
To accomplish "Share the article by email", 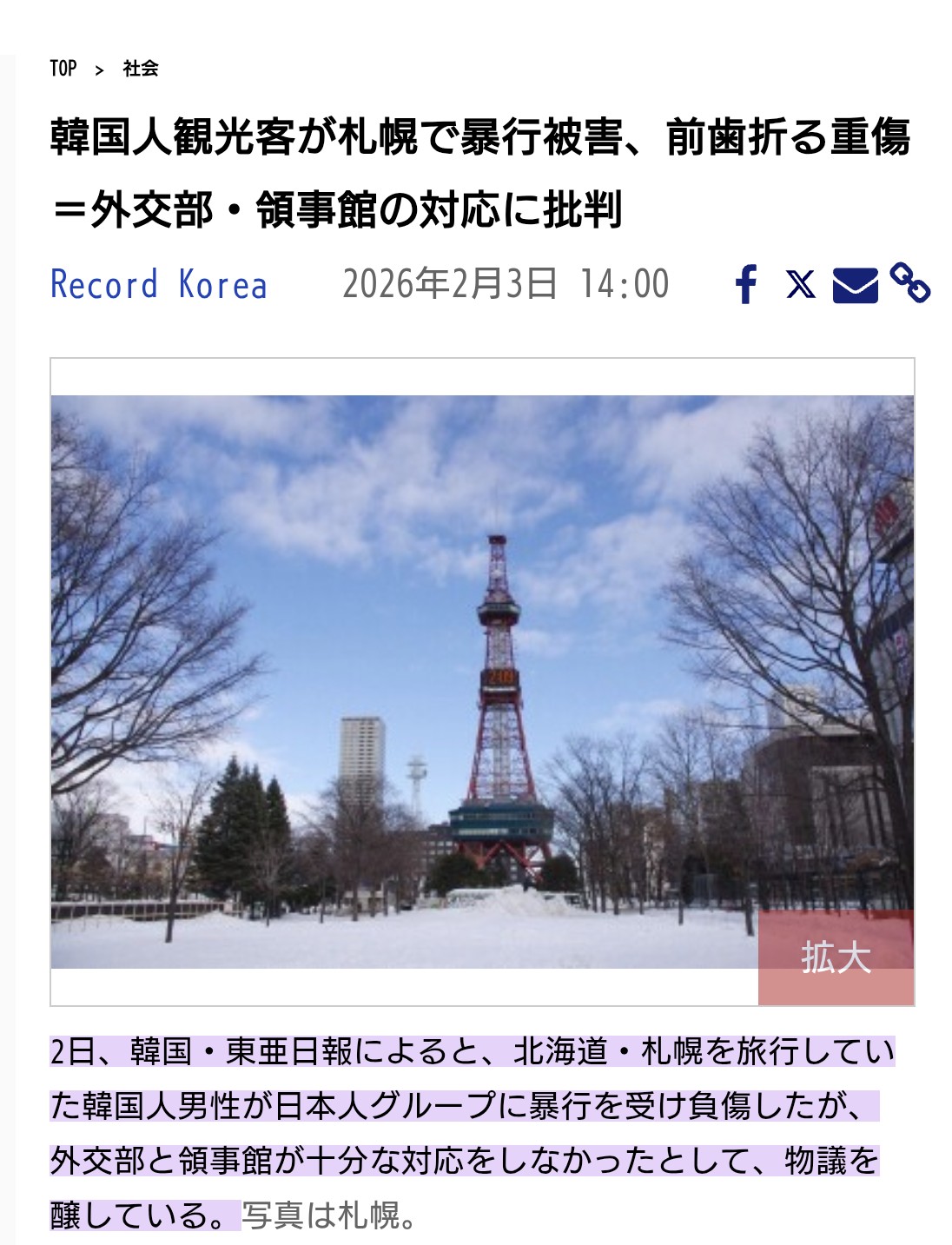I will click(x=855, y=285).
